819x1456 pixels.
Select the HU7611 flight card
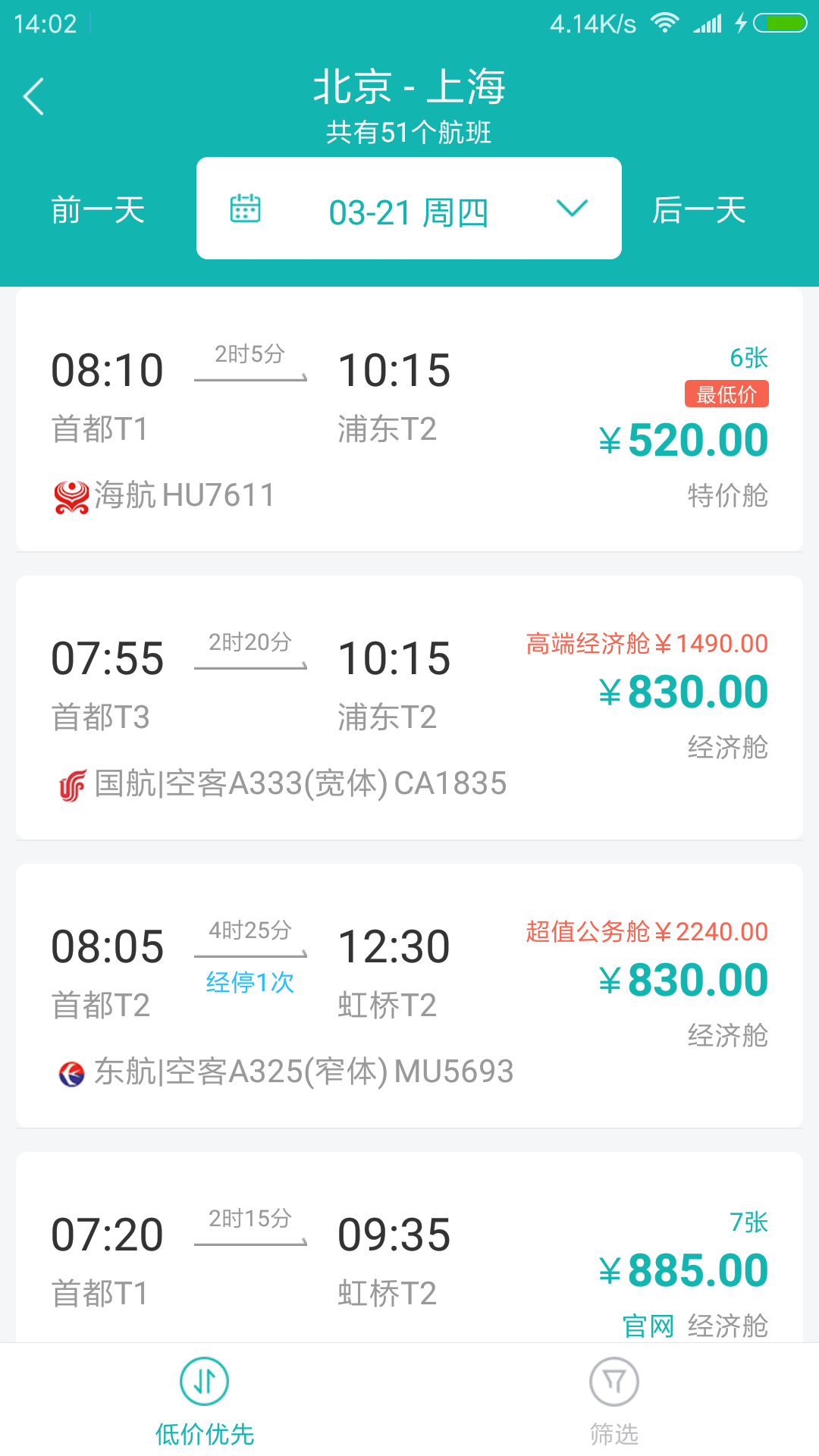pos(409,417)
